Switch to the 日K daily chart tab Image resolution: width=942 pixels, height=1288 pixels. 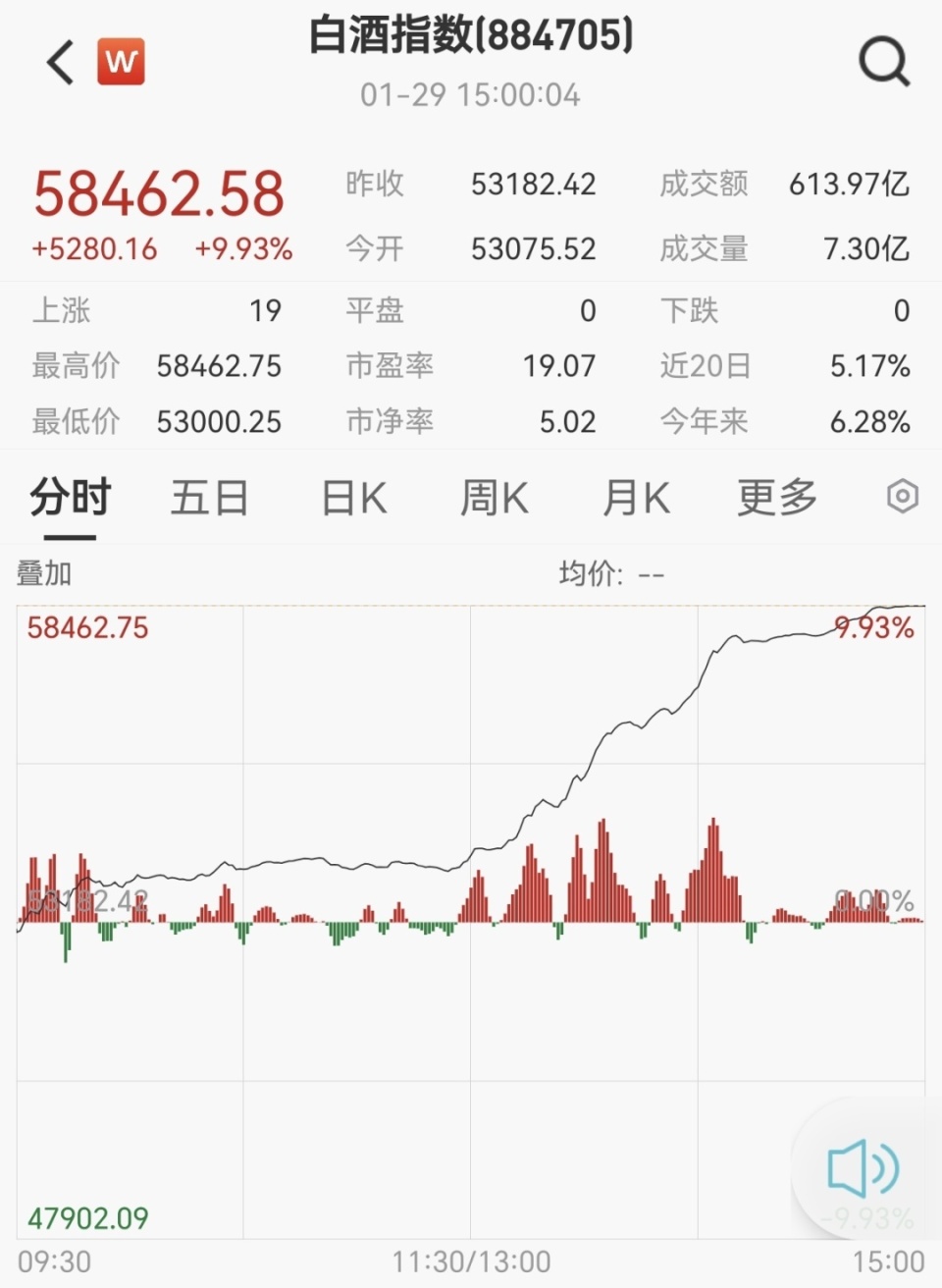point(351,499)
